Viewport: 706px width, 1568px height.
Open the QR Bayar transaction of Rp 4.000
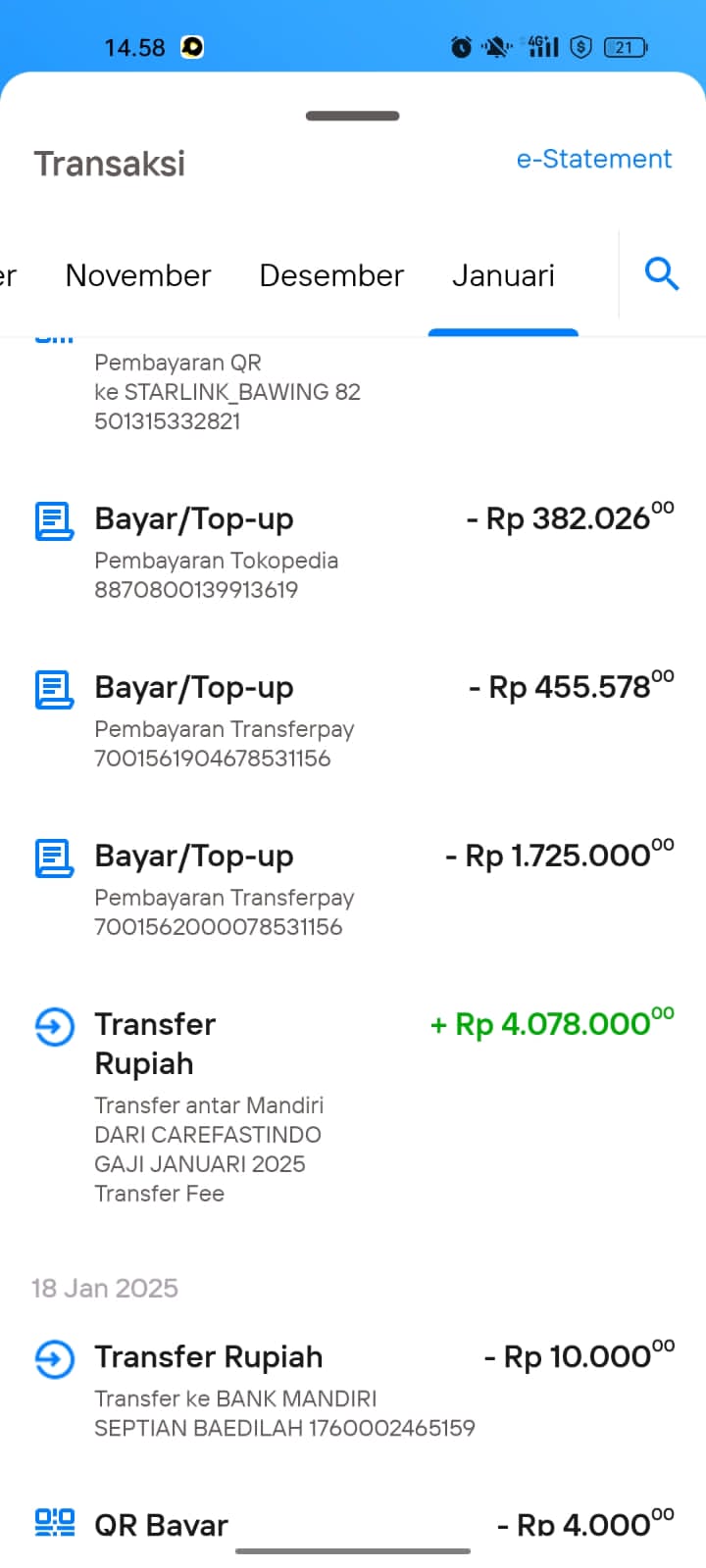click(x=353, y=1524)
